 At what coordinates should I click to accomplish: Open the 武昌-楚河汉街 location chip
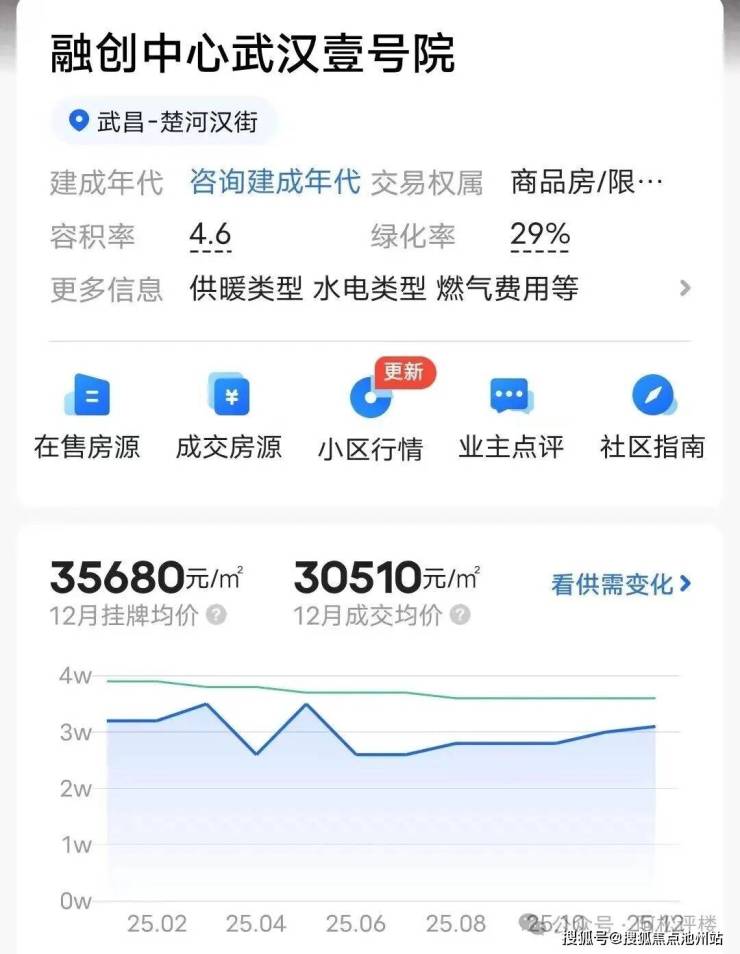coord(165,122)
